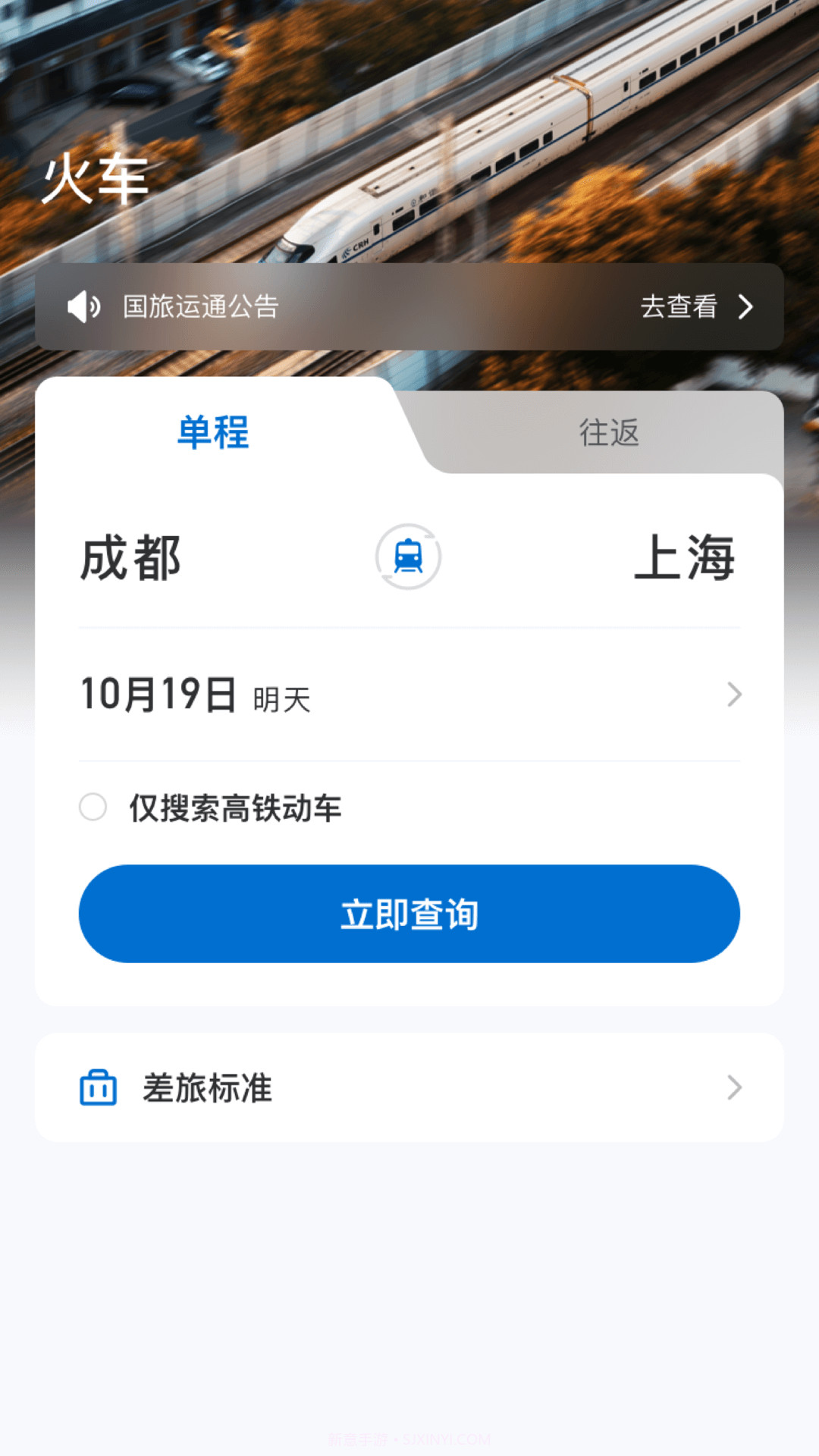Tap 立即查询 to search trains

coord(409,914)
